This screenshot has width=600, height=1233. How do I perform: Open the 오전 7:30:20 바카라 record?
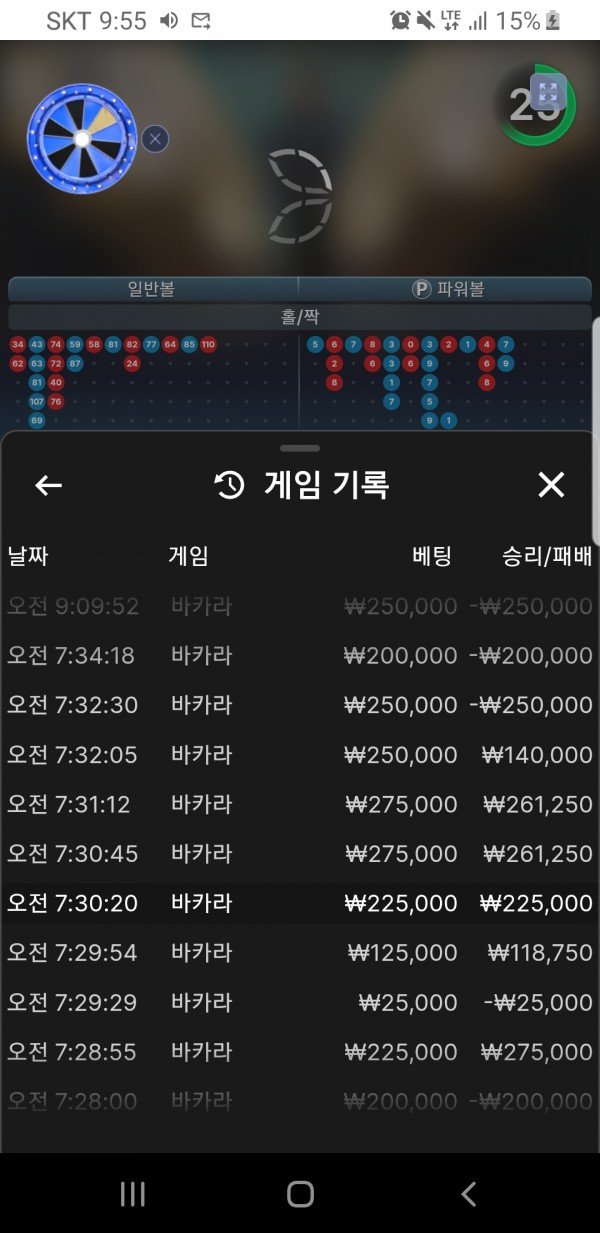tap(300, 903)
